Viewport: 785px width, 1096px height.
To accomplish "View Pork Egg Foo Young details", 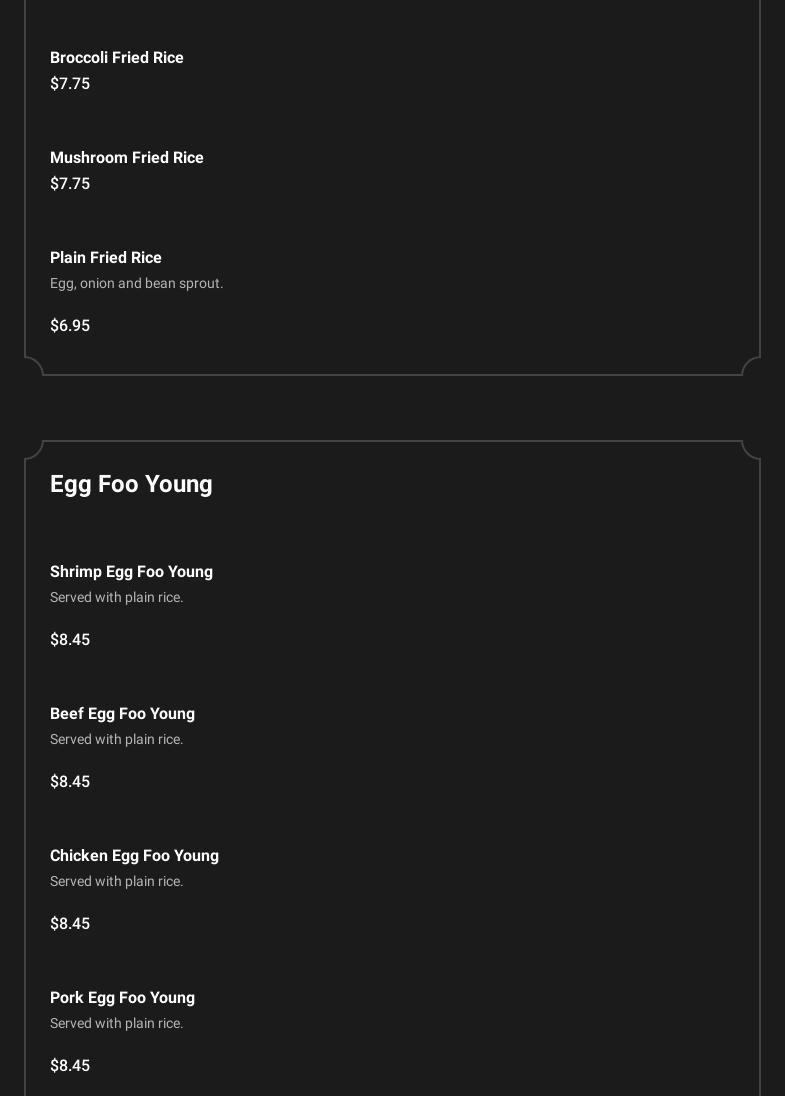I will tap(122, 998).
